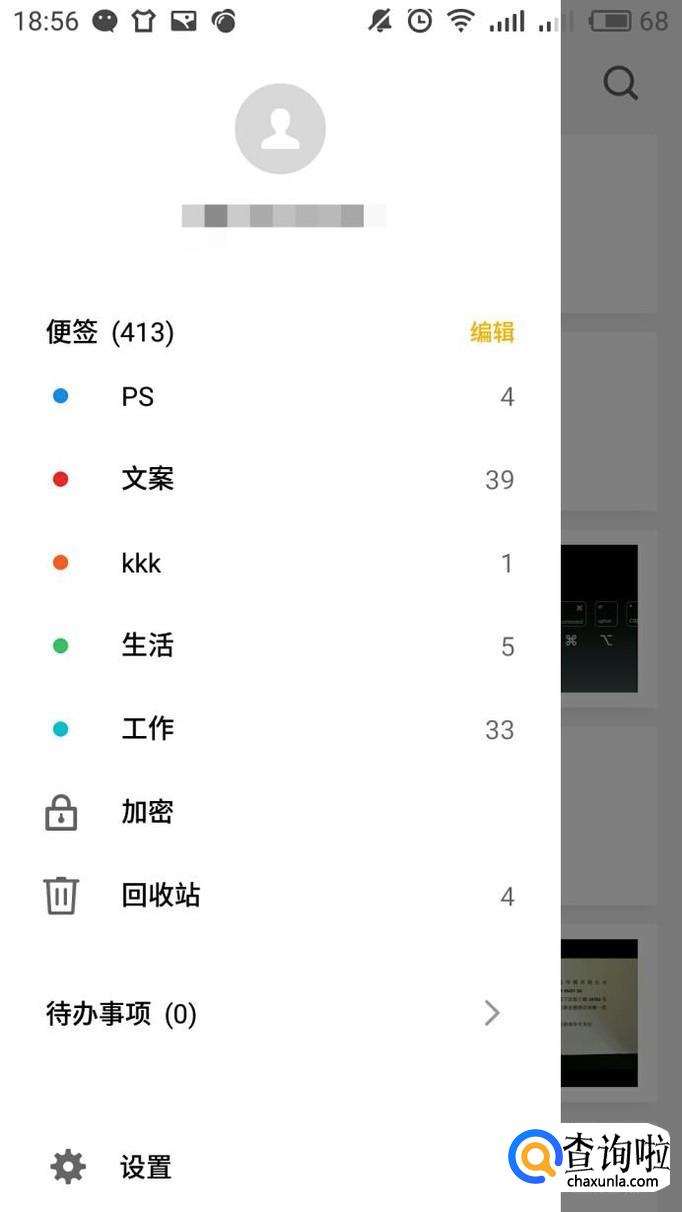This screenshot has height=1212, width=682.
Task: Show all notes under 便签 (413)
Action: (x=110, y=332)
